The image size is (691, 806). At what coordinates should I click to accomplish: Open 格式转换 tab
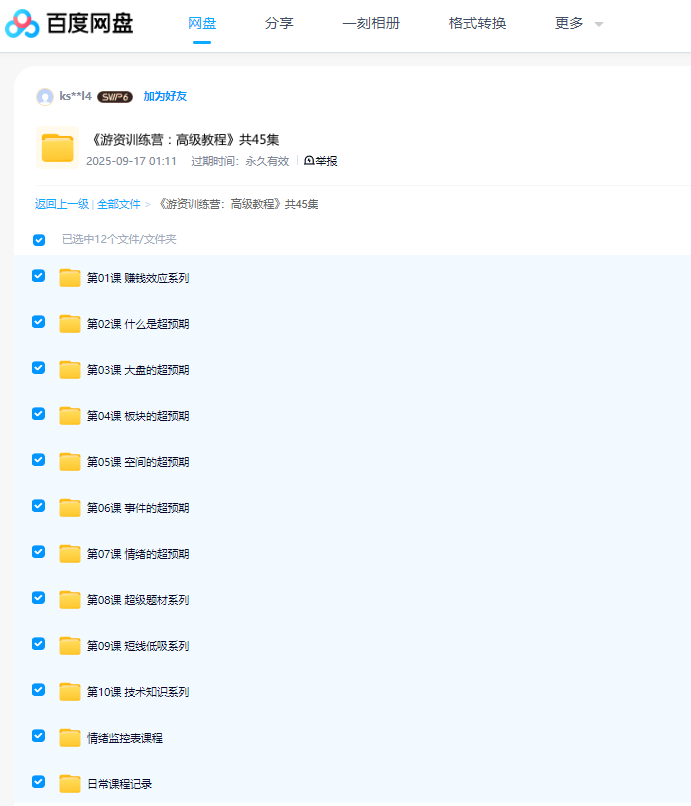click(x=477, y=23)
